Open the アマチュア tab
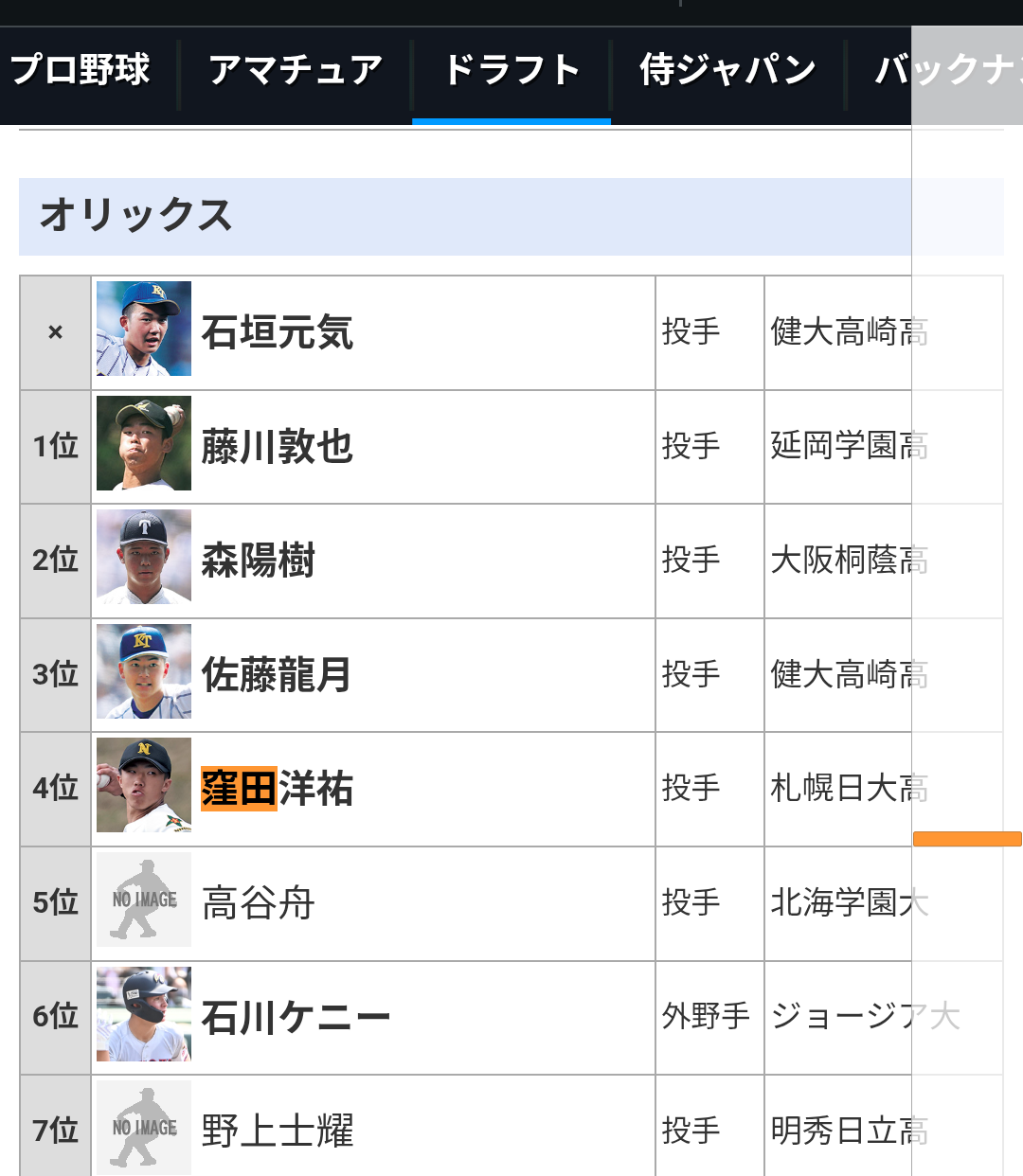1023x1176 pixels. tap(295, 70)
